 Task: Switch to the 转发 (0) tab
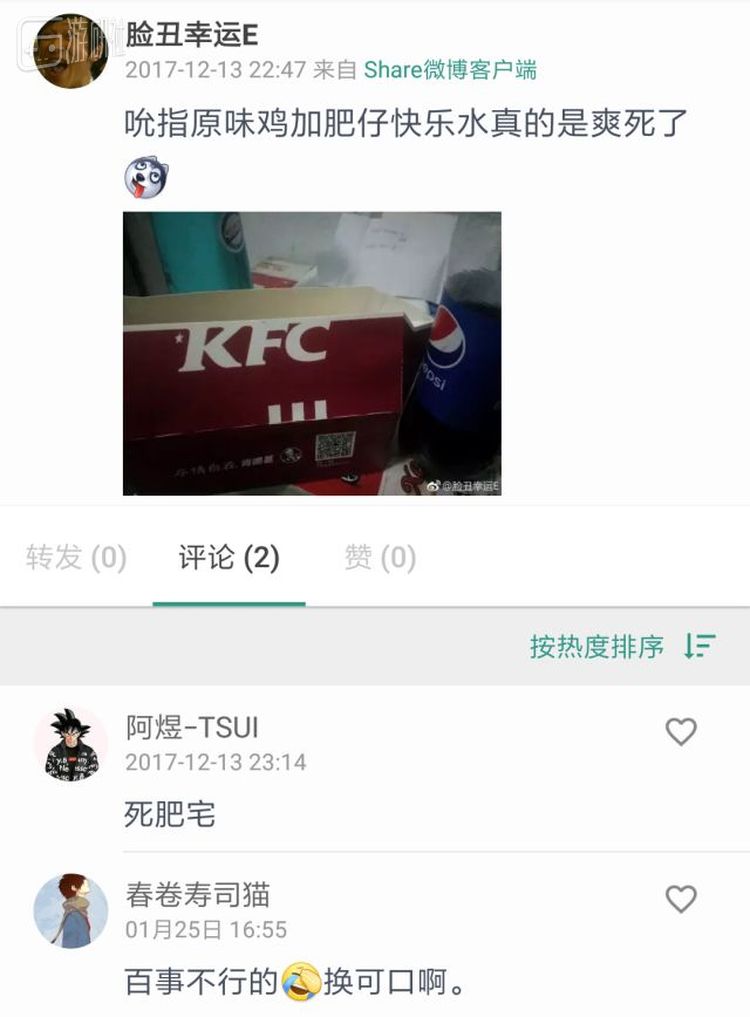tap(77, 558)
